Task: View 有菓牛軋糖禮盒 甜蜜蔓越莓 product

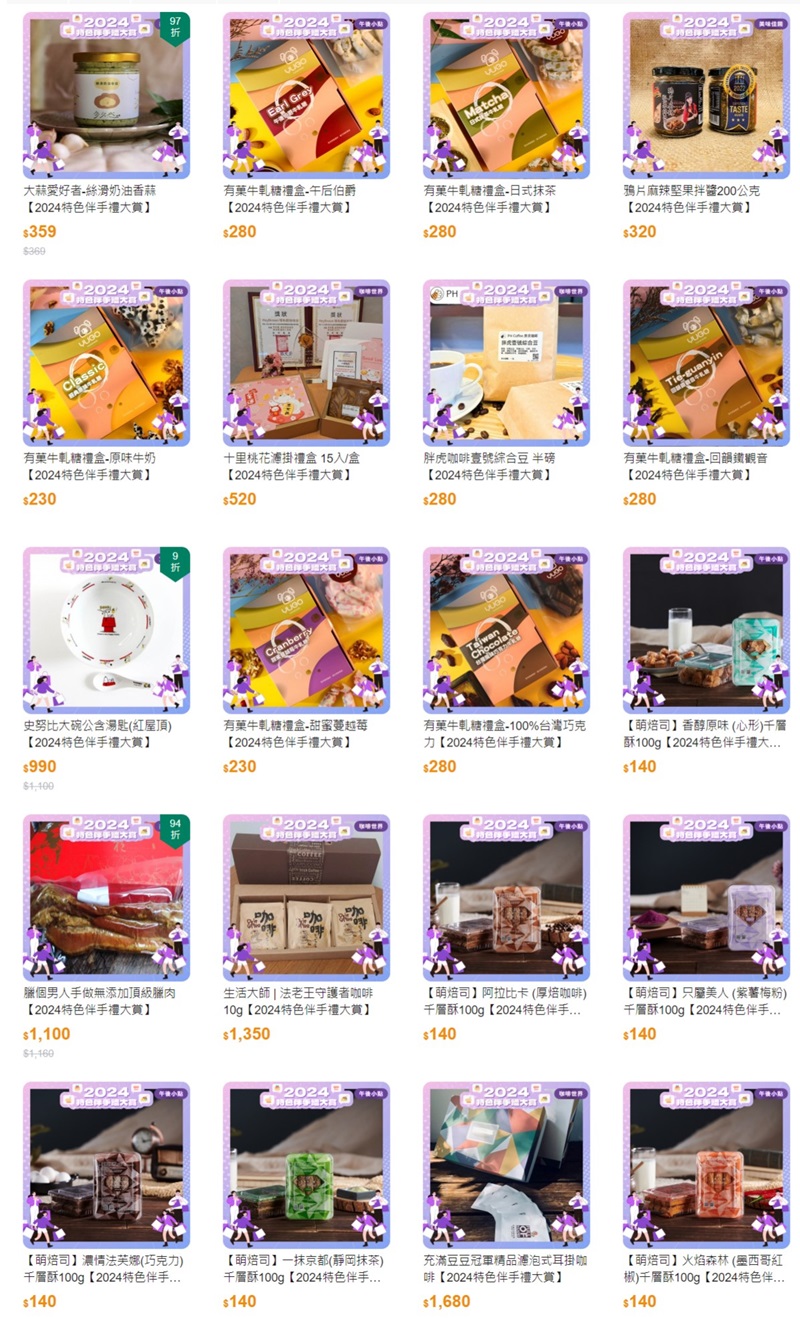Action: tap(306, 630)
